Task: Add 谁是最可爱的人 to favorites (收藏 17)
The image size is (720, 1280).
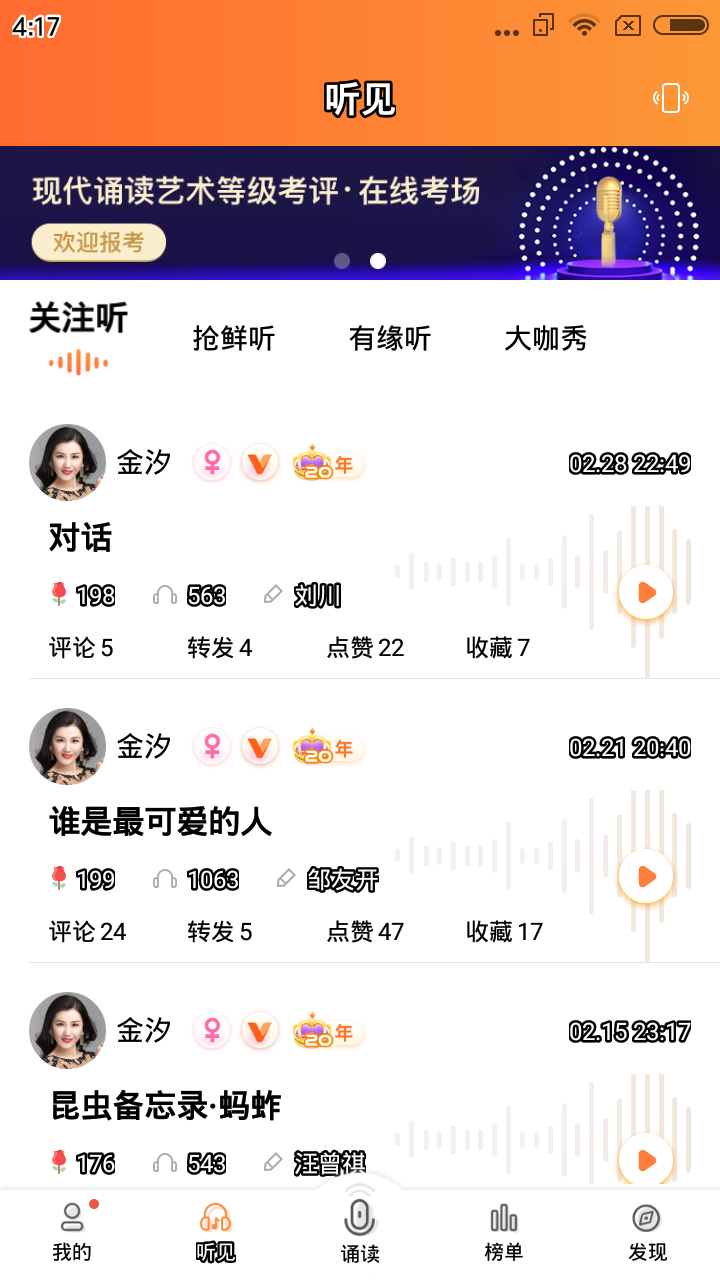Action: (x=504, y=932)
